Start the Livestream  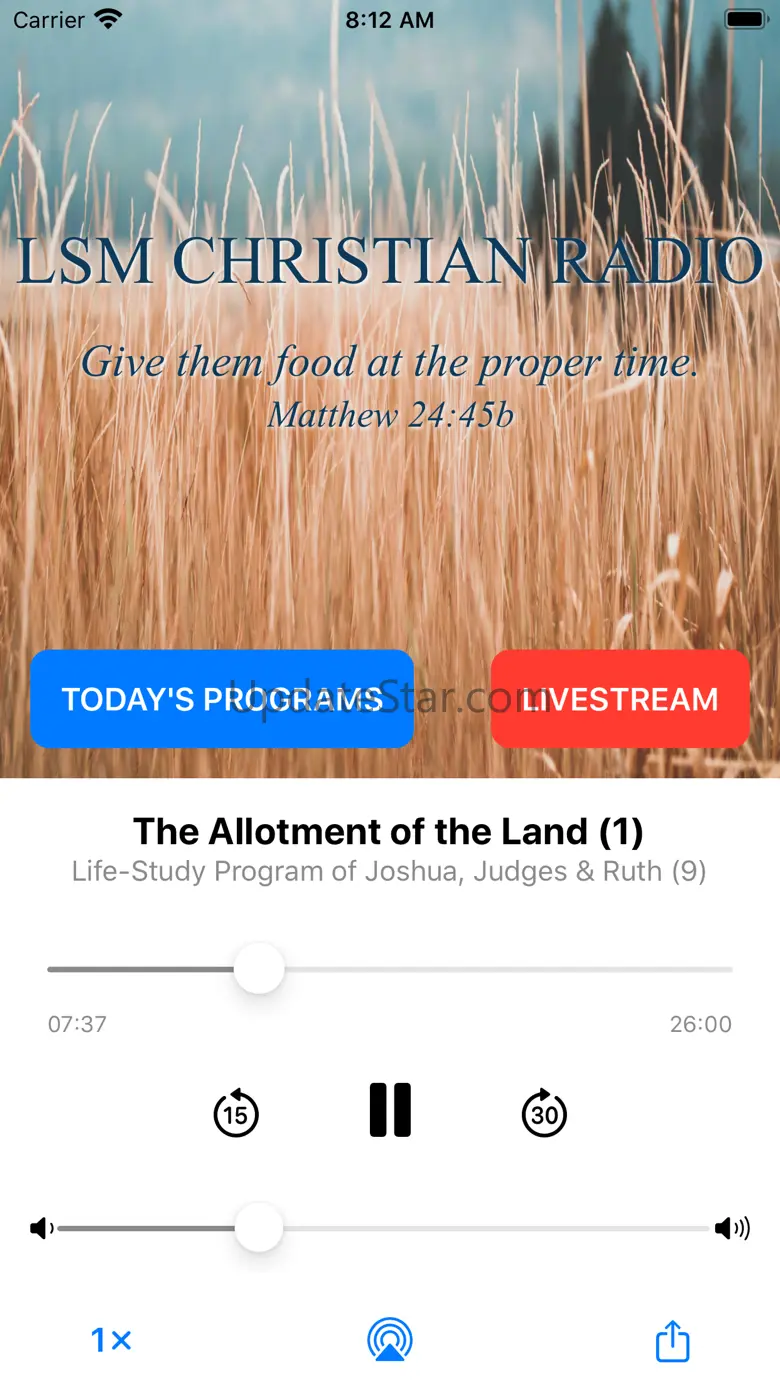point(620,699)
